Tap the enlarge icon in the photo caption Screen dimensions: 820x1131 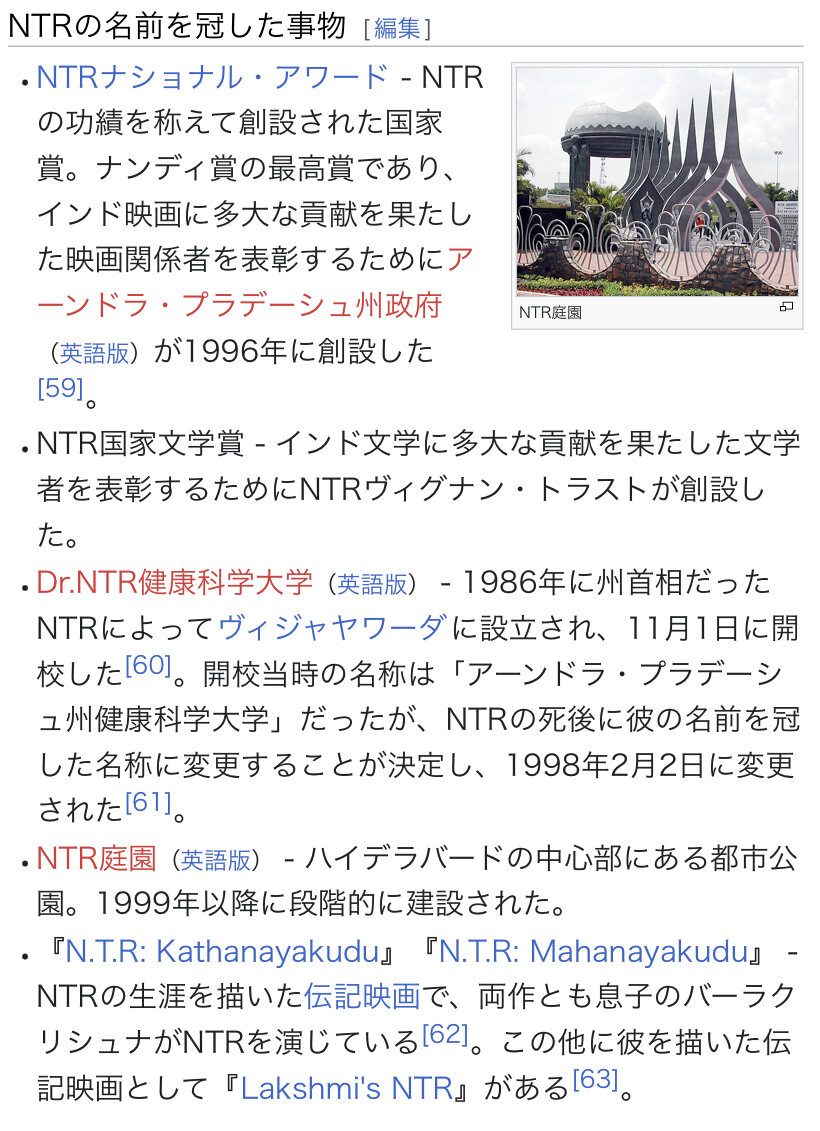tap(786, 308)
